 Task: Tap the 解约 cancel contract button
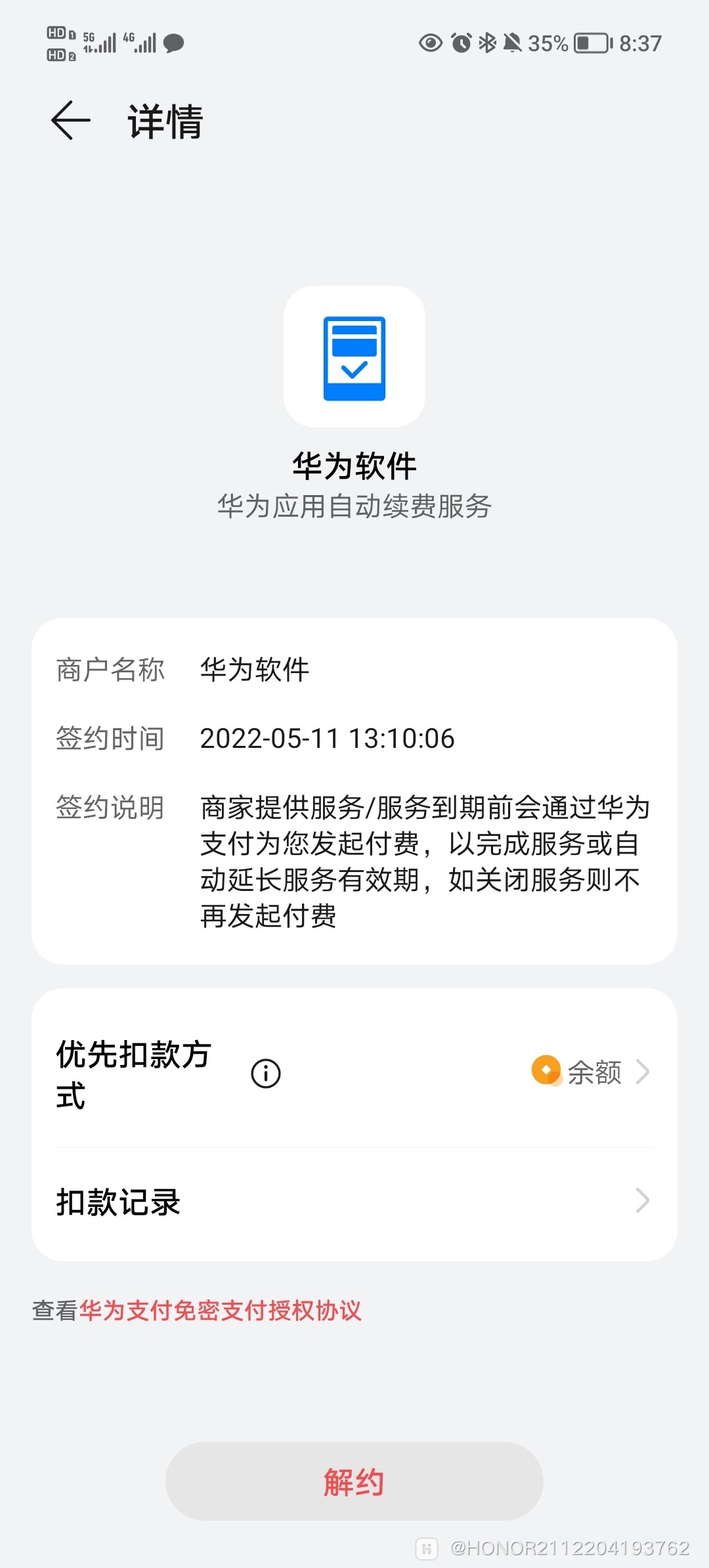tap(354, 1481)
